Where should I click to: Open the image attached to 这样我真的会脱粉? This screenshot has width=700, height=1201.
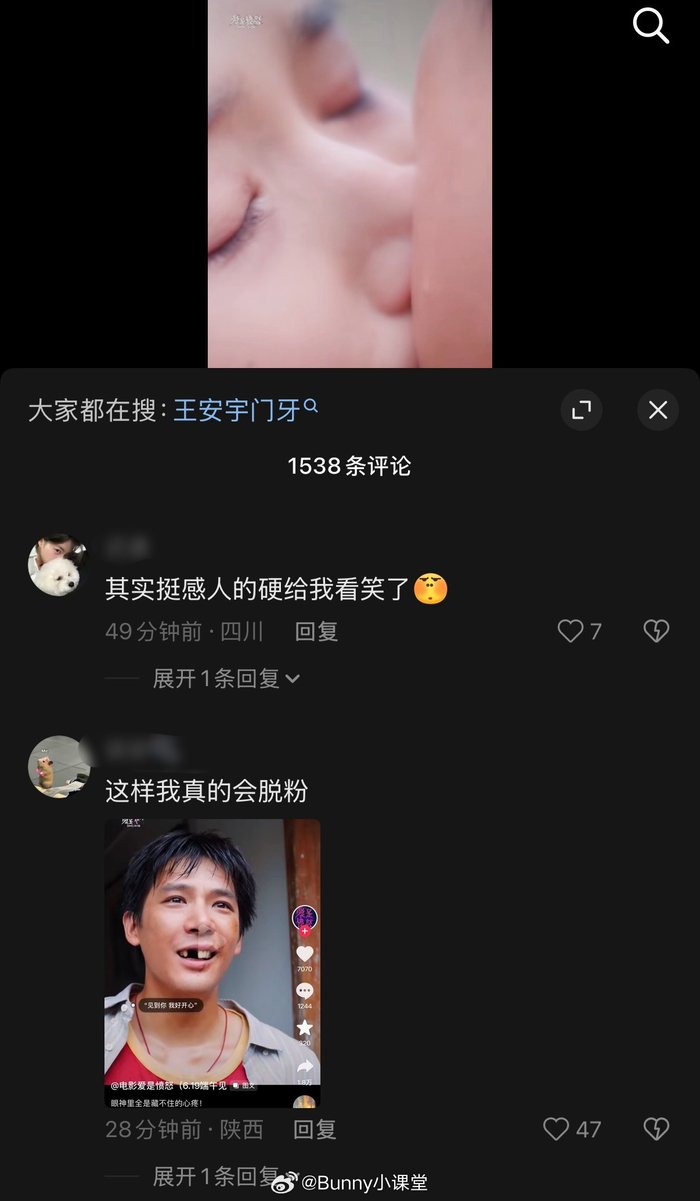[x=213, y=964]
